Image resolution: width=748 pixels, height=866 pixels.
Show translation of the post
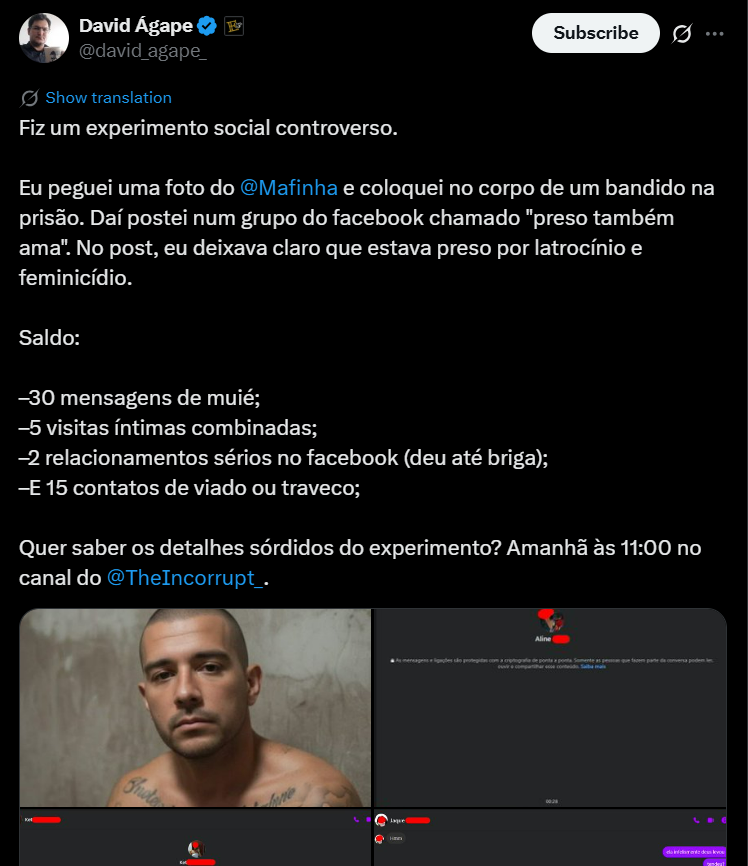coord(108,98)
